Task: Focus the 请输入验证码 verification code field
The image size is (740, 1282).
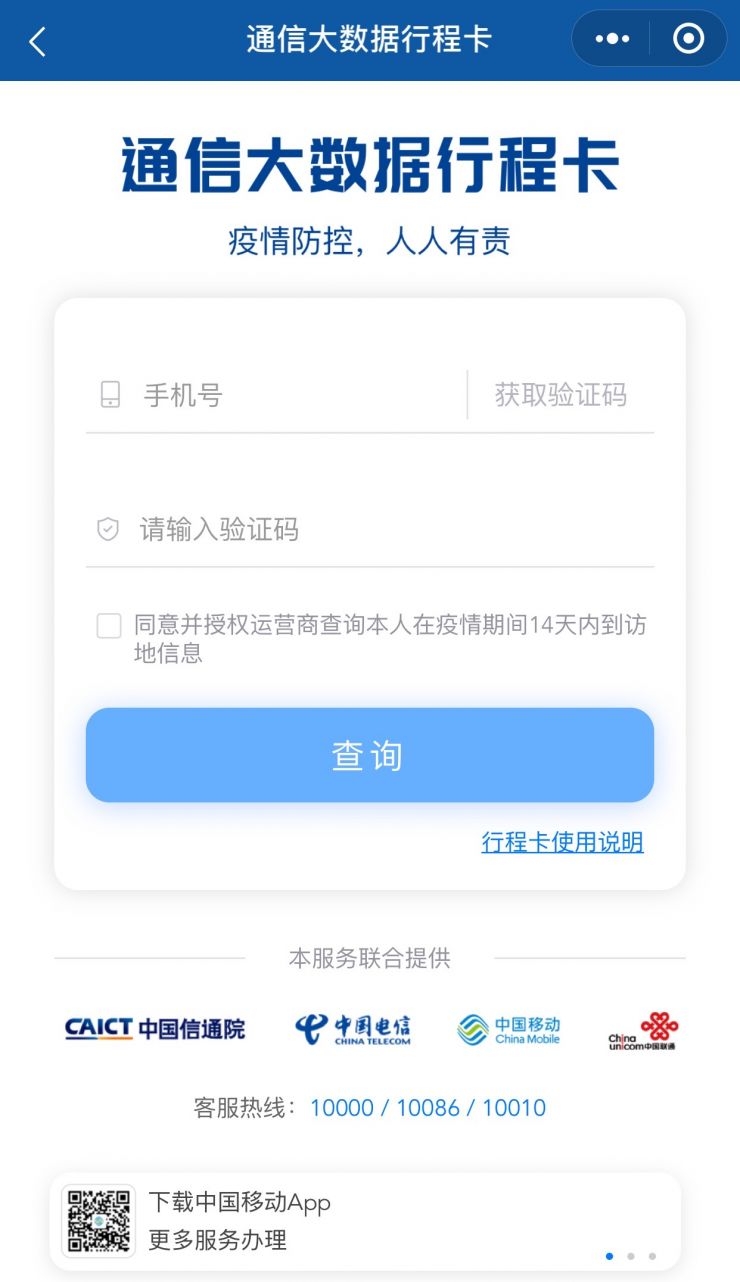Action: pos(370,529)
